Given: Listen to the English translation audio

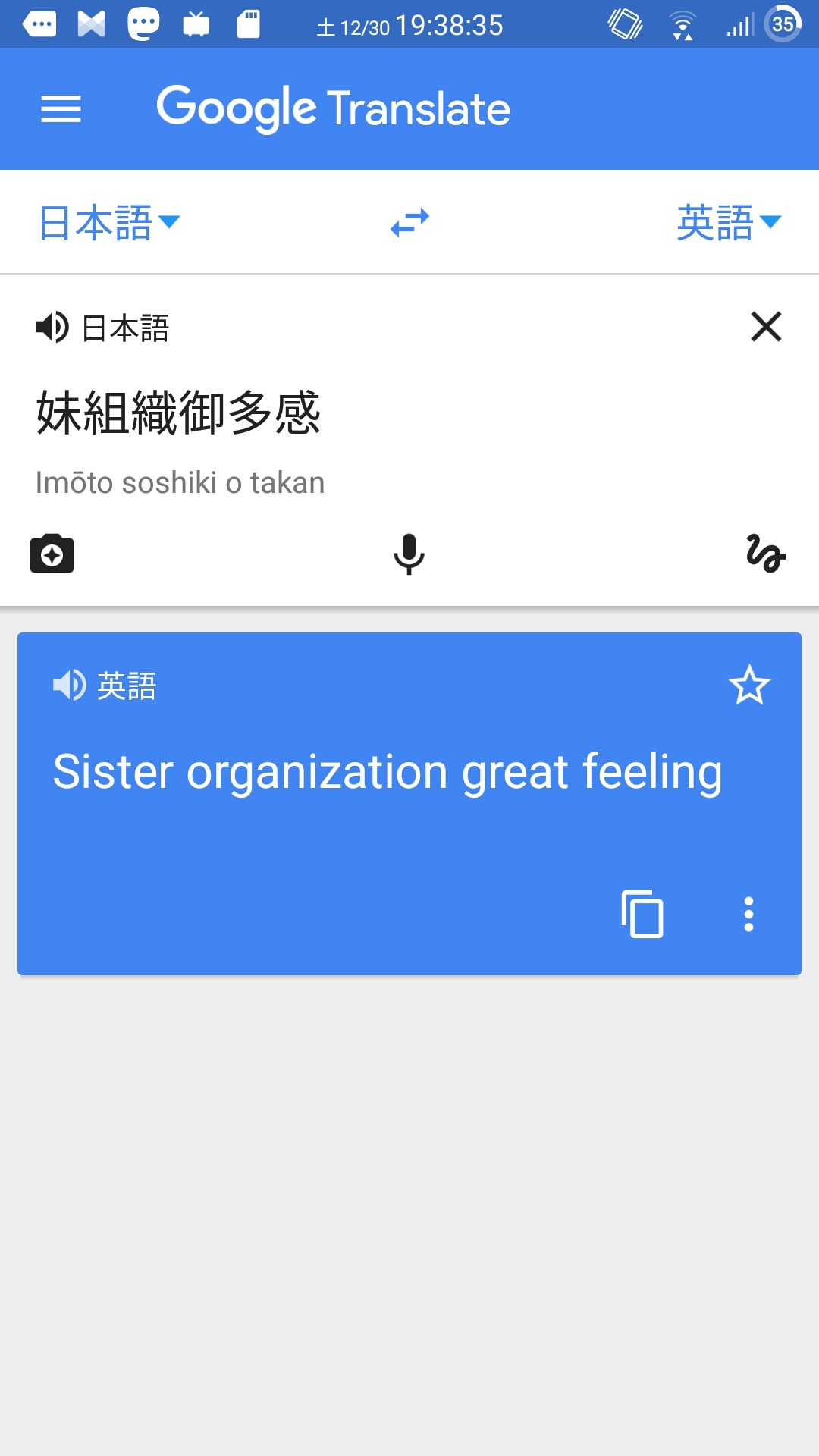Looking at the screenshot, I should point(70,686).
